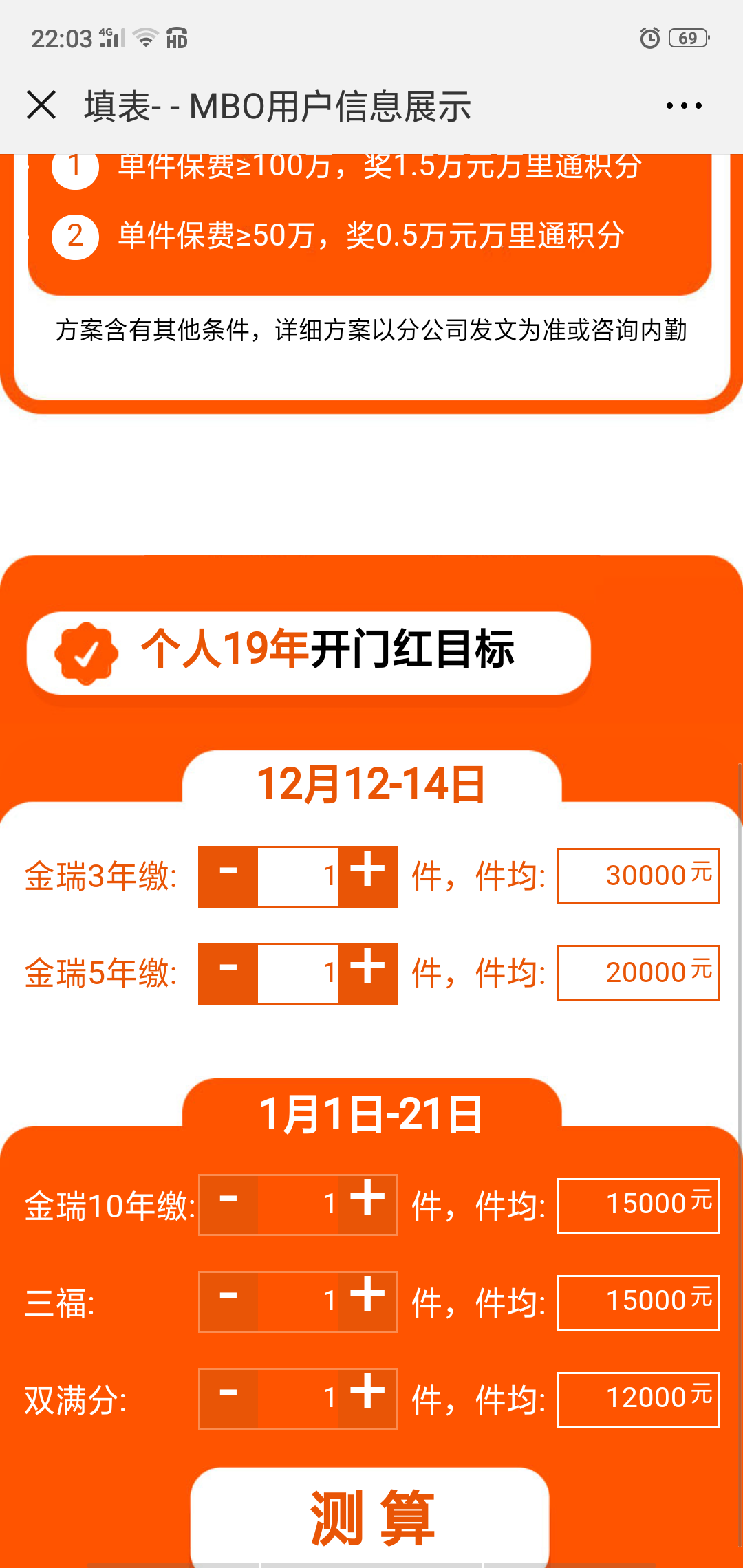Open the three-dot overflow menu
This screenshot has width=743, height=1568.
pyautogui.click(x=684, y=106)
